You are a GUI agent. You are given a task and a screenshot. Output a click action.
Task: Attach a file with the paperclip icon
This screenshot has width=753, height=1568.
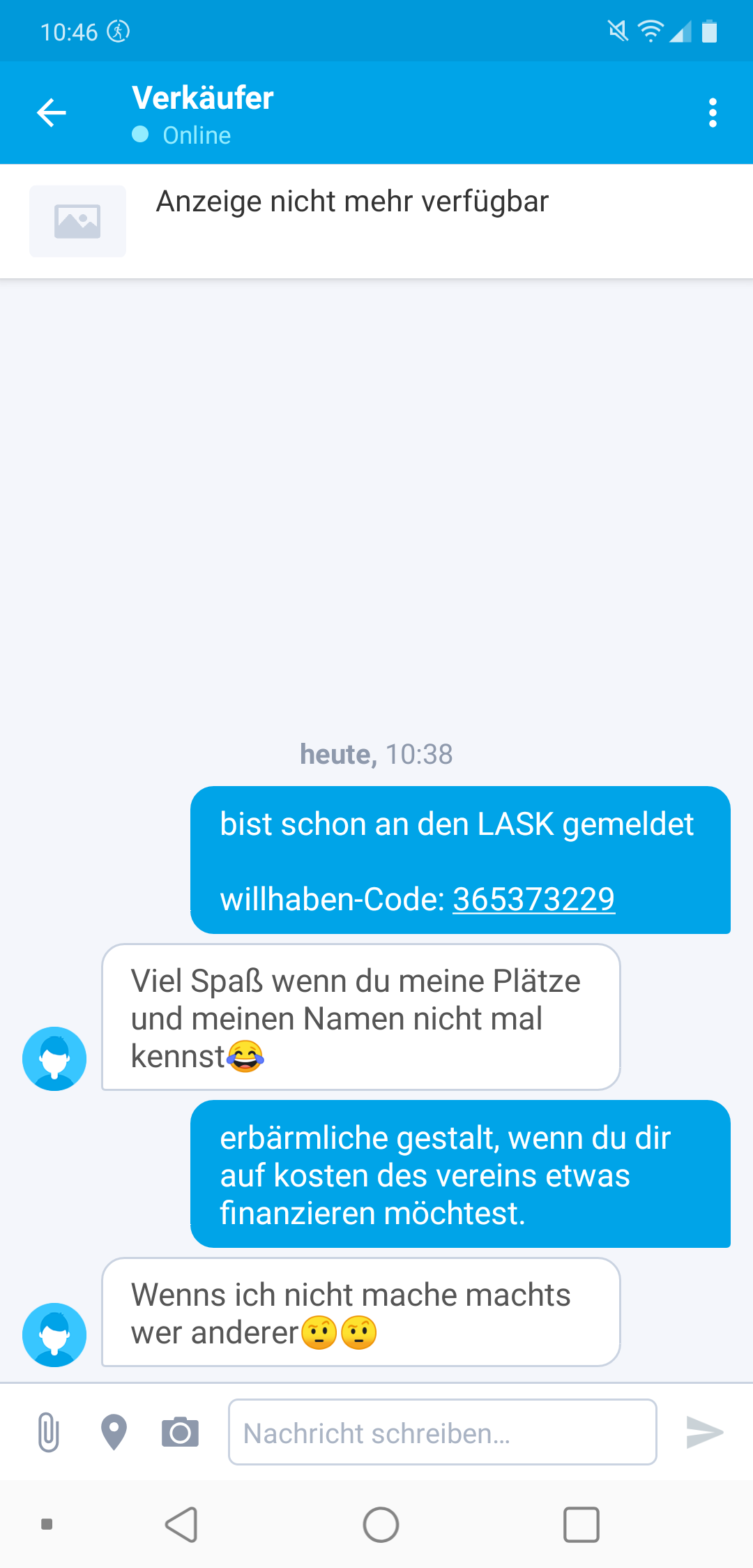click(x=48, y=1432)
